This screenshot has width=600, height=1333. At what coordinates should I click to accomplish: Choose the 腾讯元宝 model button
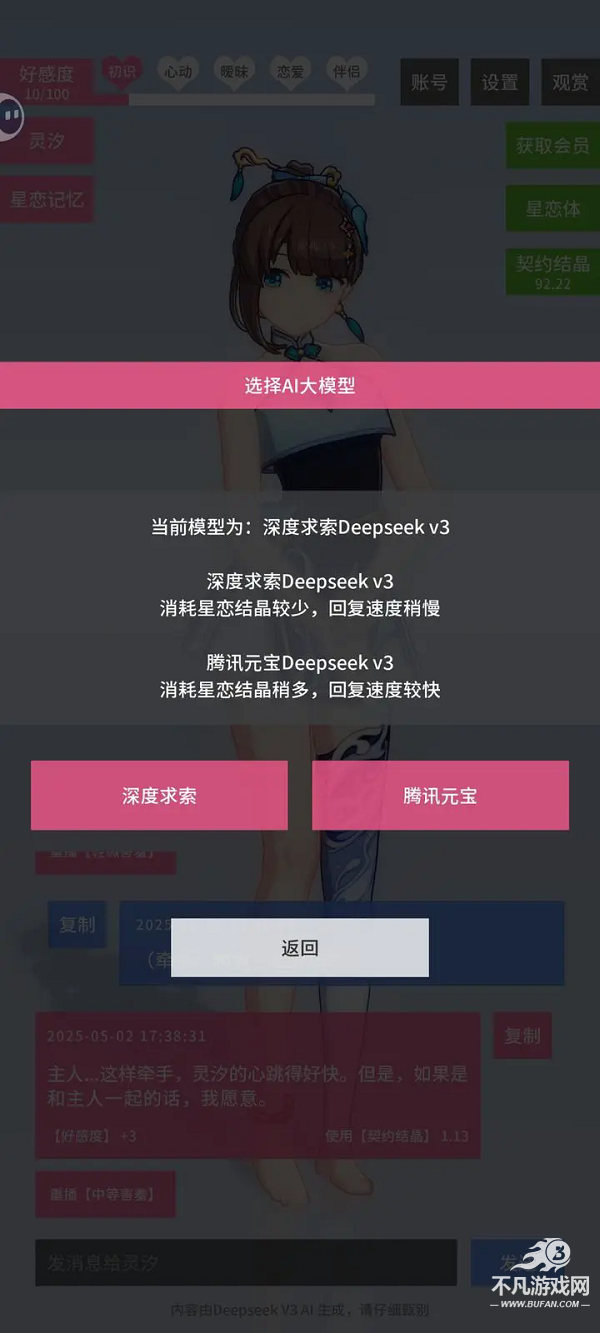click(x=440, y=796)
